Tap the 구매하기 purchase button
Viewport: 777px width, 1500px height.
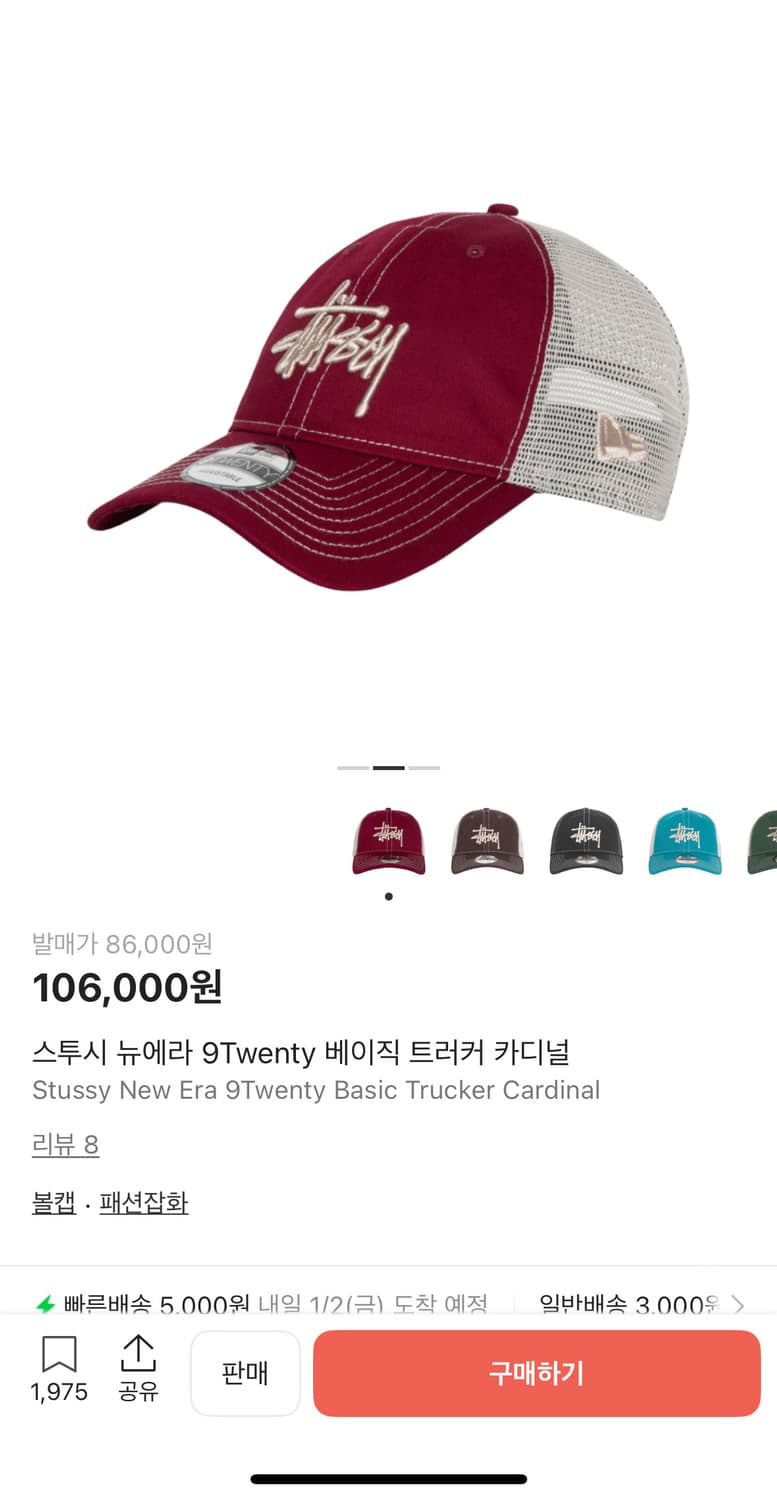[x=536, y=1373]
